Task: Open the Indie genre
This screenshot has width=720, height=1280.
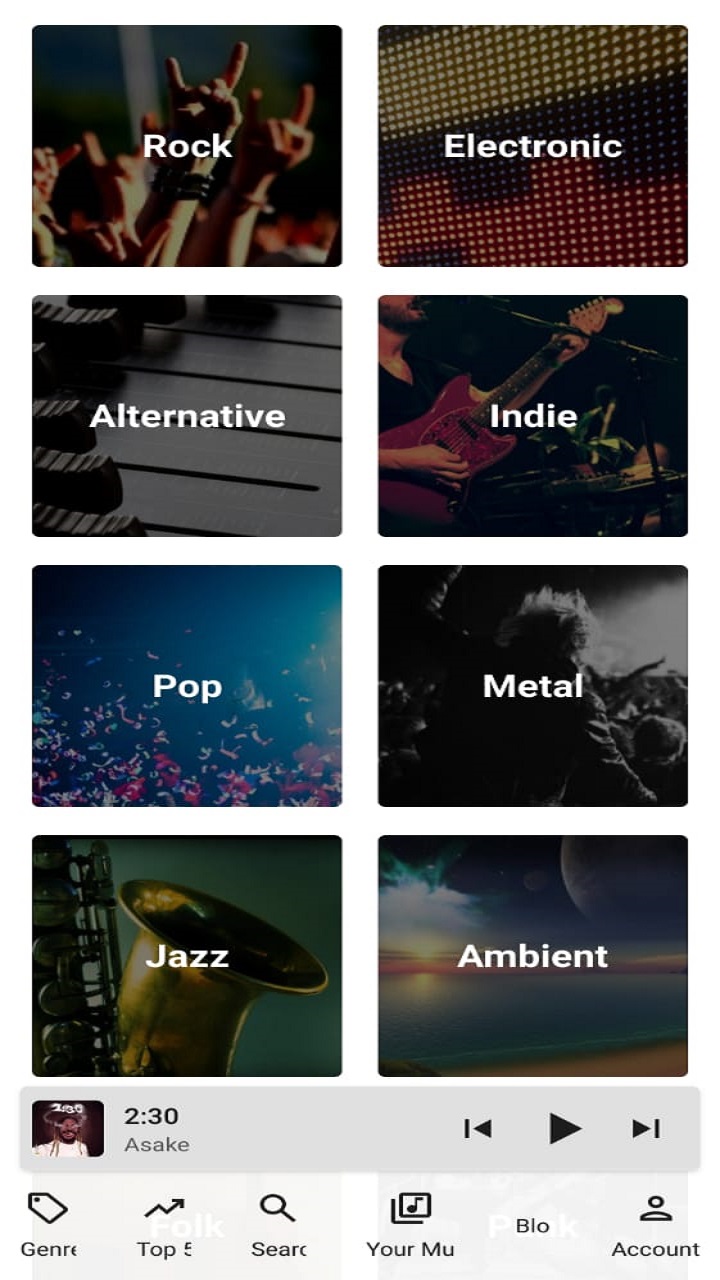Action: pyautogui.click(x=532, y=416)
